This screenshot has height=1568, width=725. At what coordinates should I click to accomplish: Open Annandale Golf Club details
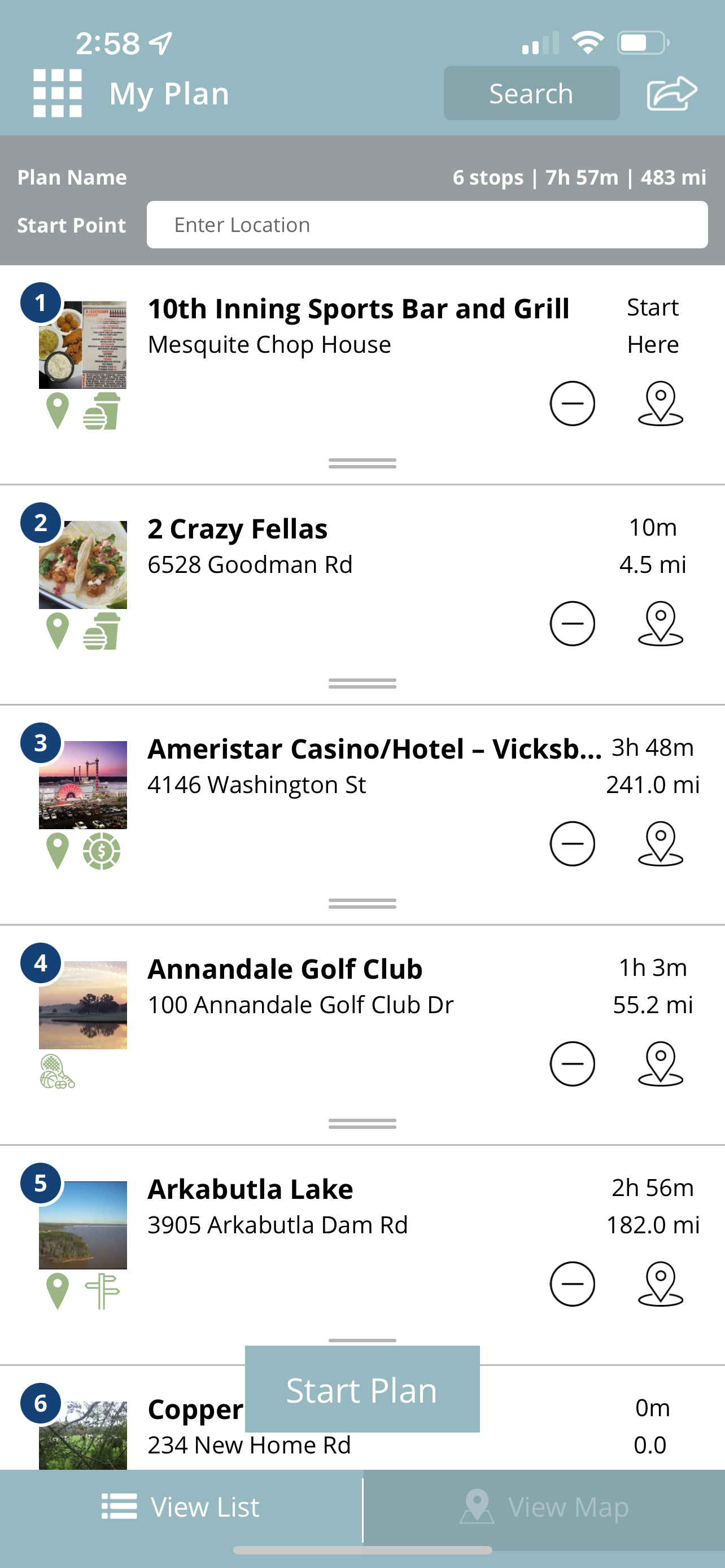click(285, 969)
